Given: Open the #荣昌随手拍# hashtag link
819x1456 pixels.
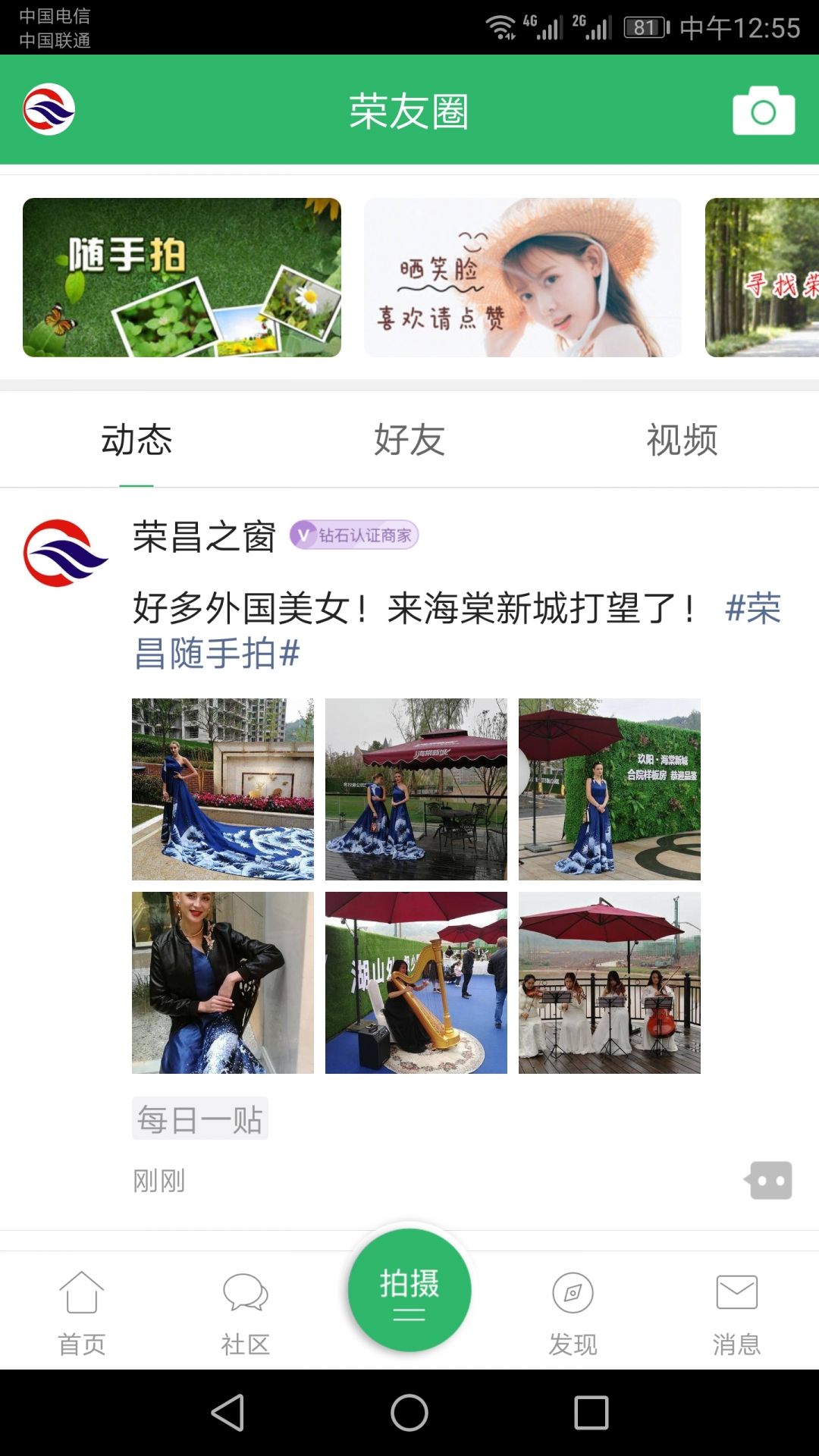Looking at the screenshot, I should click(217, 653).
